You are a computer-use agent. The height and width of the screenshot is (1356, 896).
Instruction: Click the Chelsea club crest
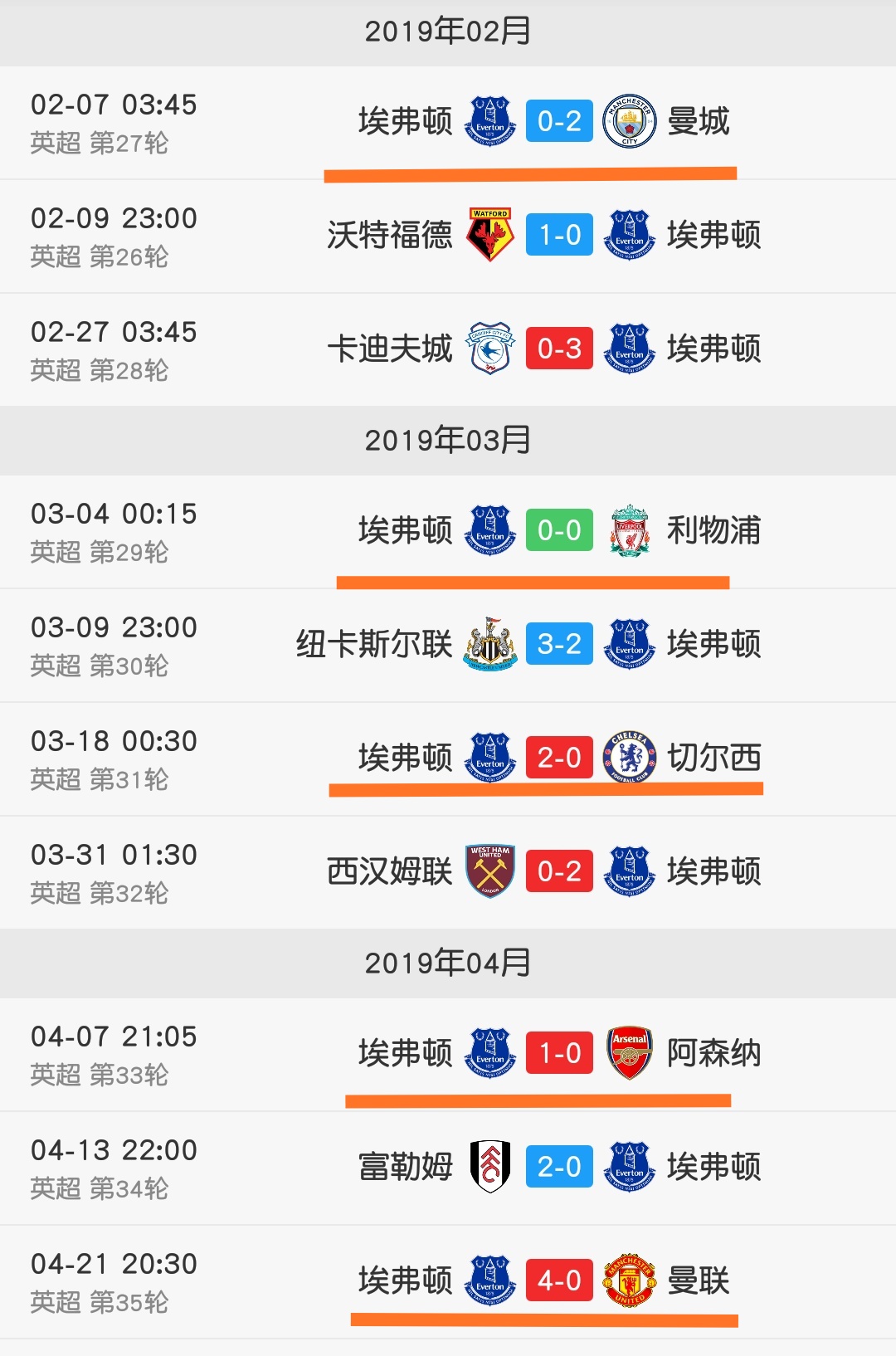pyautogui.click(x=632, y=758)
